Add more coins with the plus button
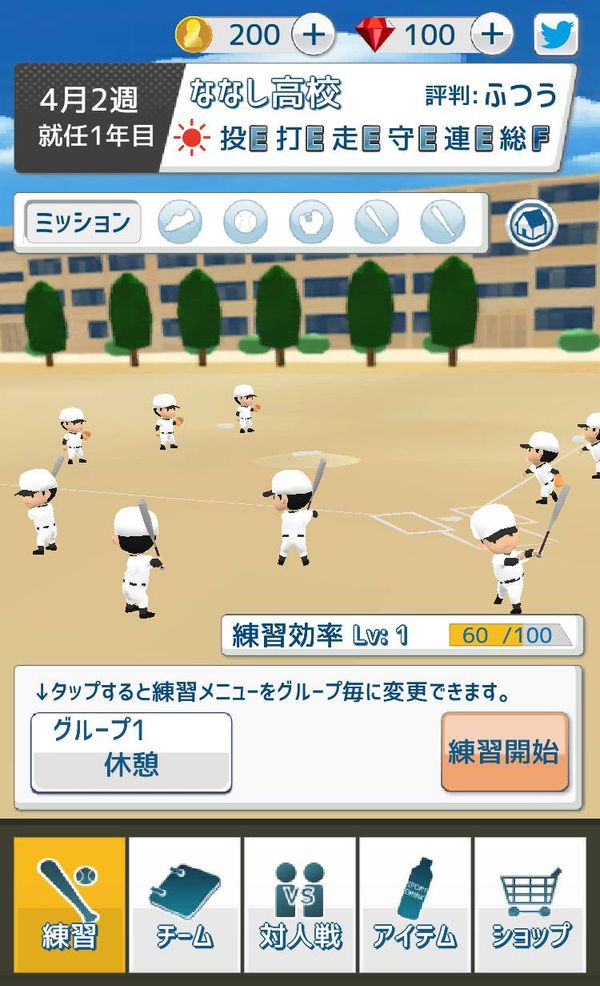Image resolution: width=600 pixels, height=986 pixels. click(313, 35)
